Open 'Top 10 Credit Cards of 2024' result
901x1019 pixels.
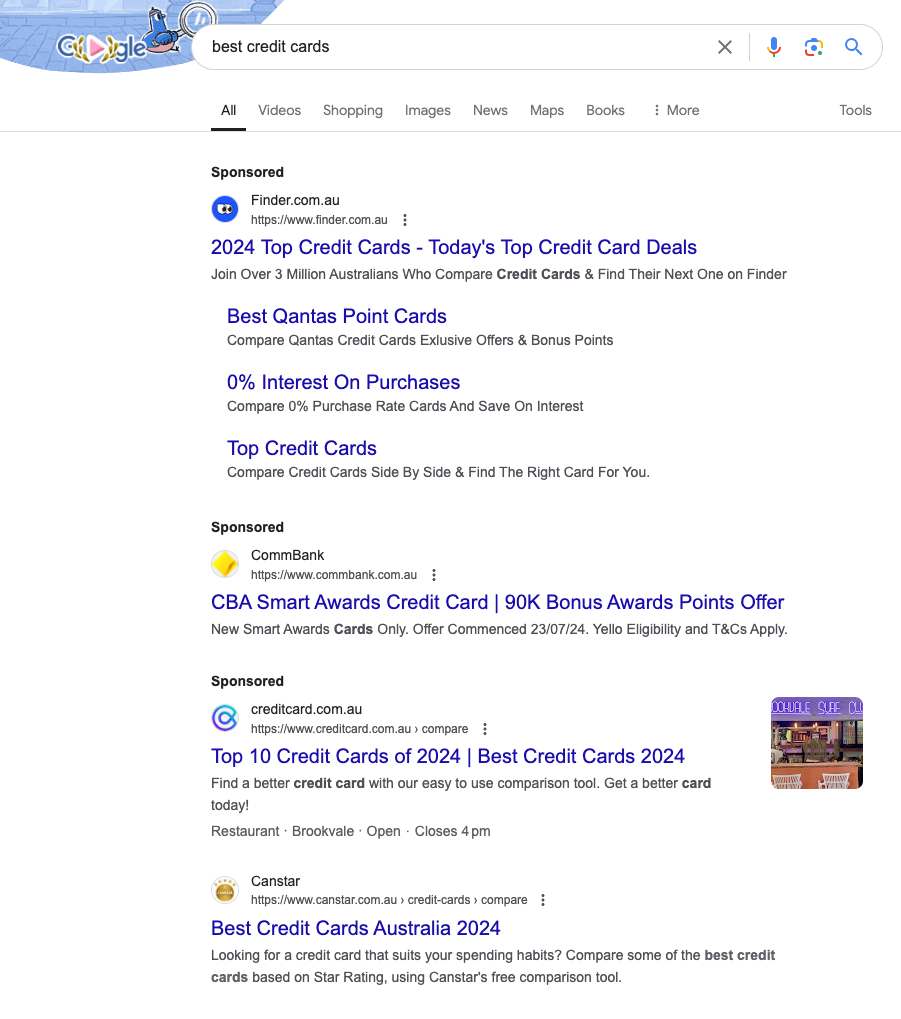click(x=448, y=756)
